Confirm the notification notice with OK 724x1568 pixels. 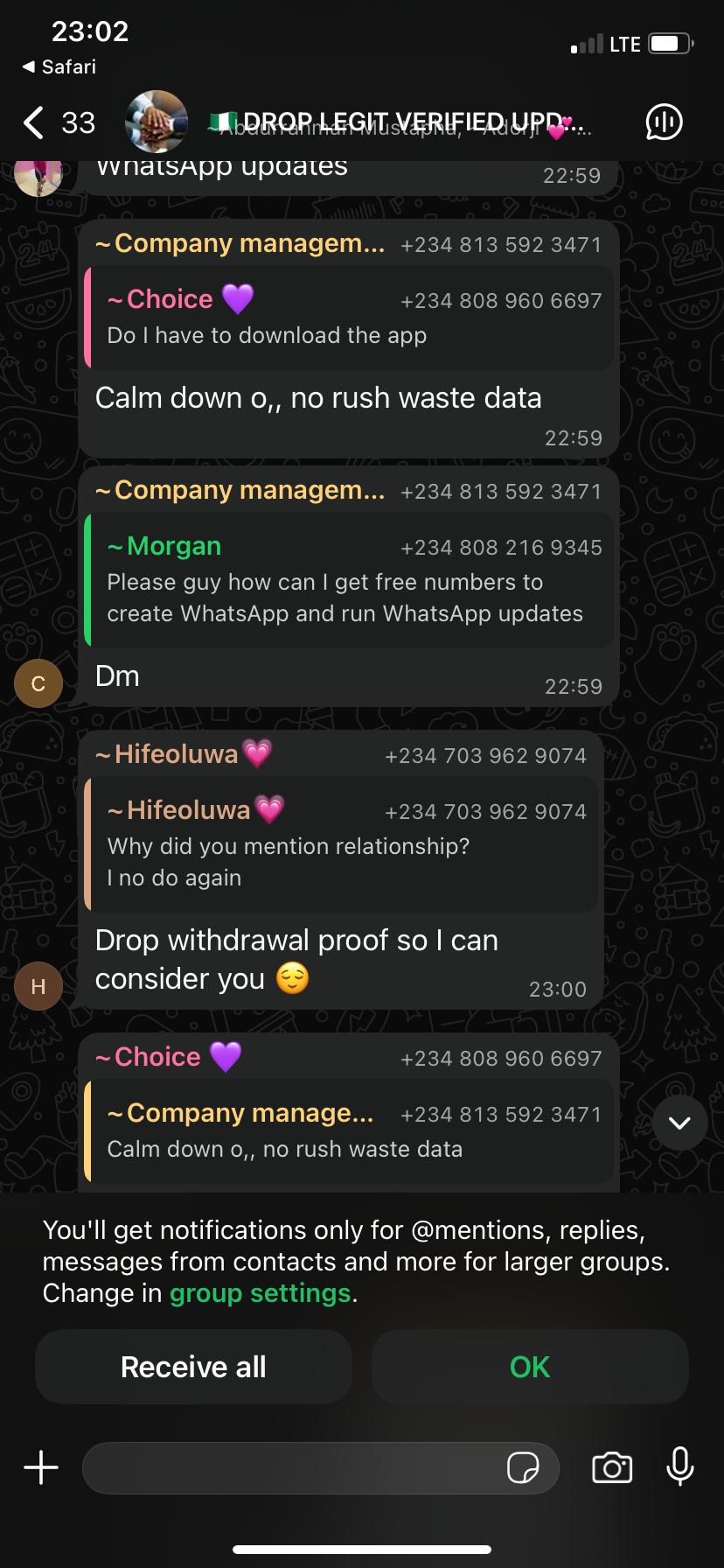pyautogui.click(x=530, y=1367)
